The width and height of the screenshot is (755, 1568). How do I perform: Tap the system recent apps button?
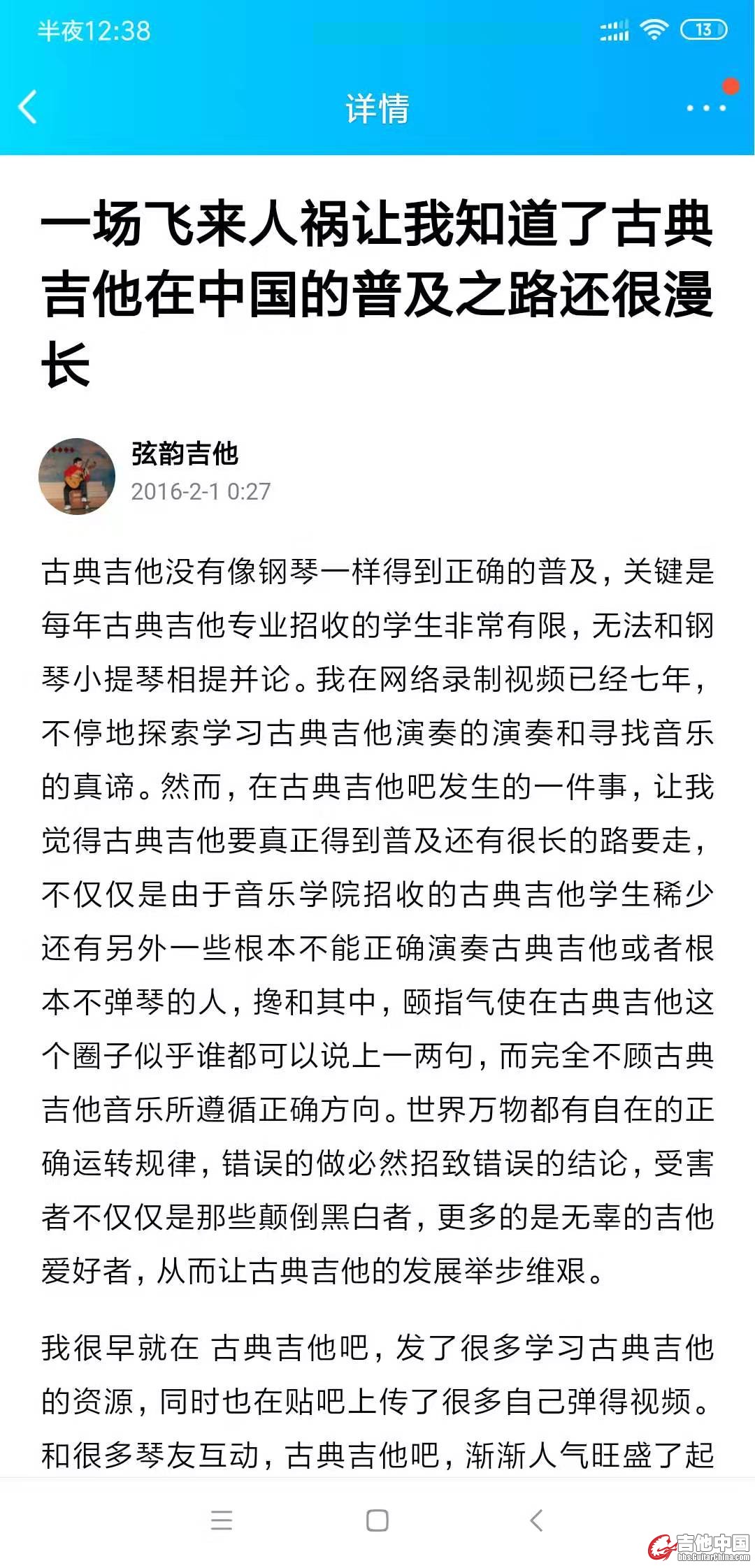pyautogui.click(x=222, y=1520)
